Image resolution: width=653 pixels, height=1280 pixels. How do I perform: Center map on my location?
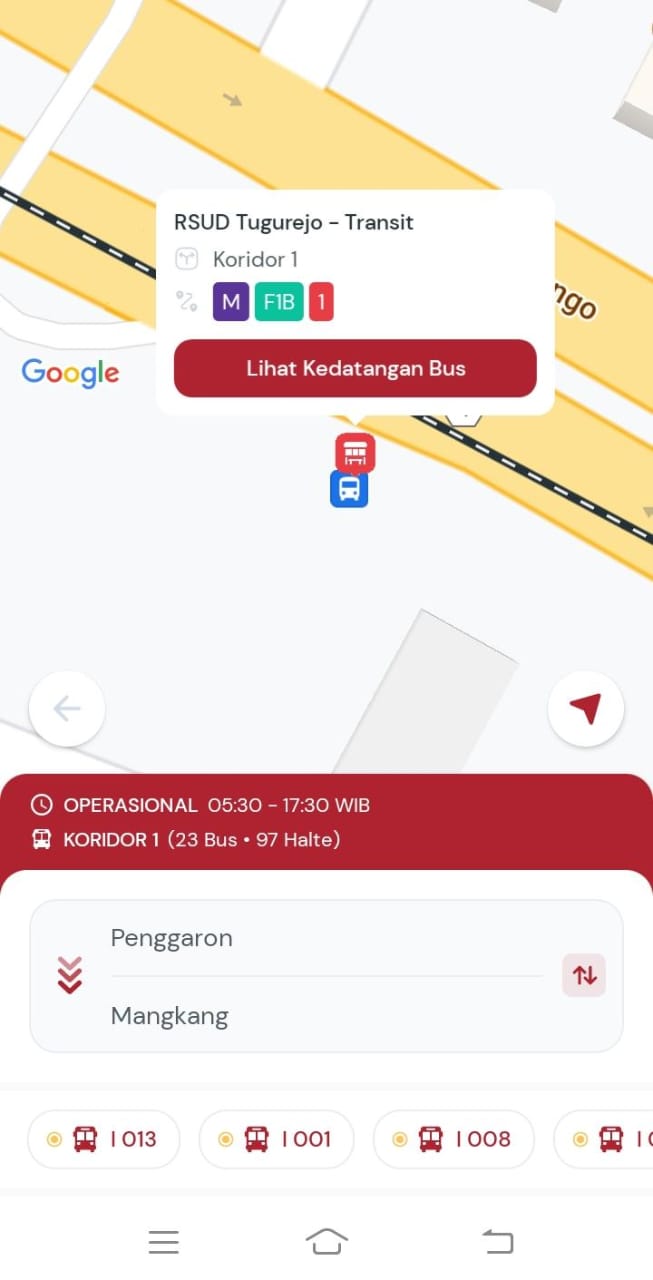point(586,709)
